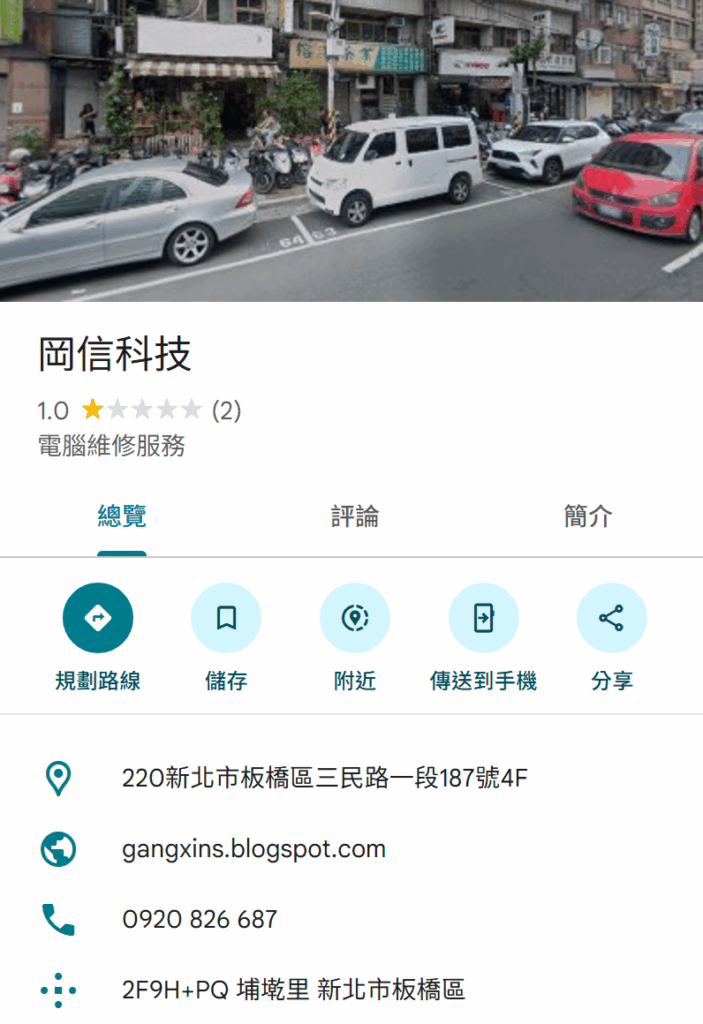The height and width of the screenshot is (1024, 703).
Task: Tap the address row 三民路一段187號4F
Action: 324,778
